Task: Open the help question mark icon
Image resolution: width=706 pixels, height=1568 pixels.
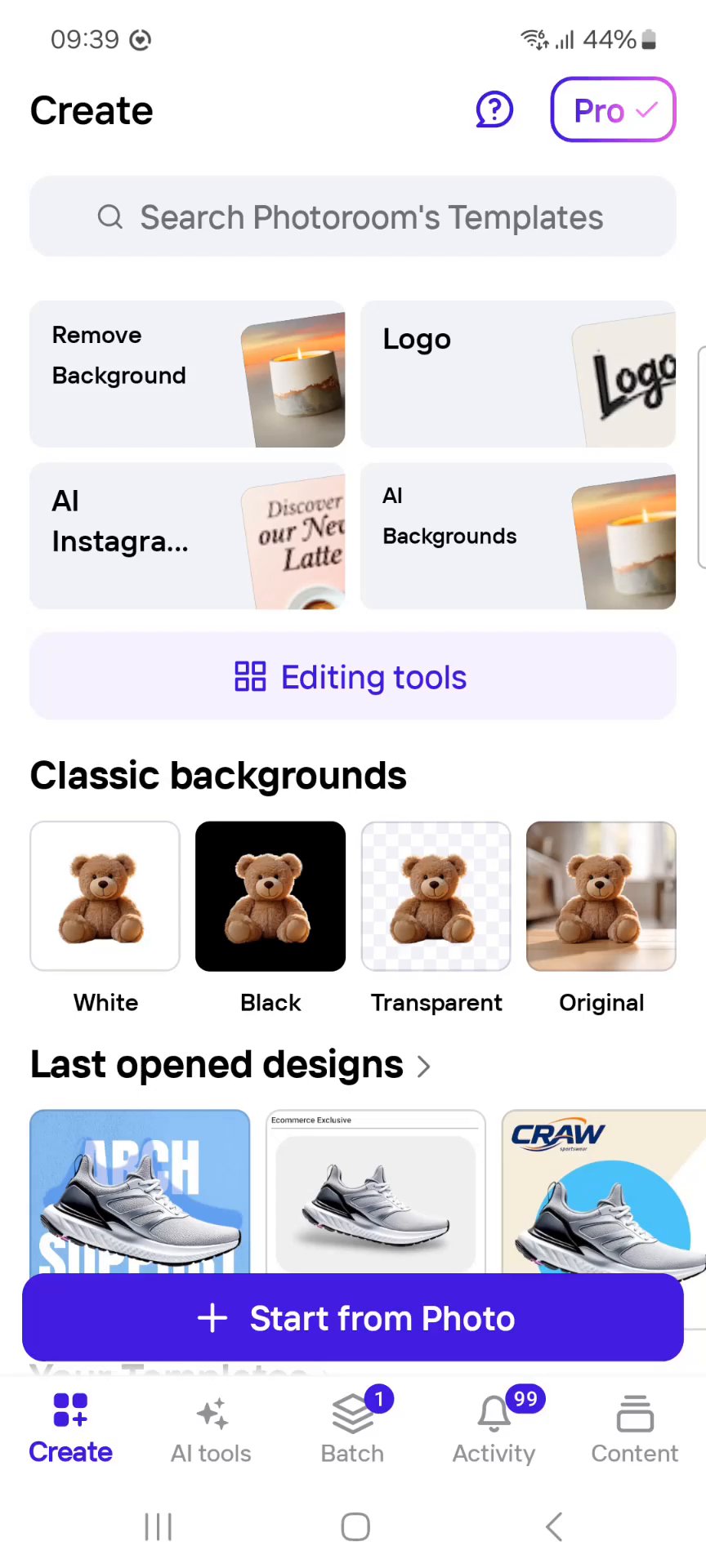Action: pyautogui.click(x=494, y=109)
